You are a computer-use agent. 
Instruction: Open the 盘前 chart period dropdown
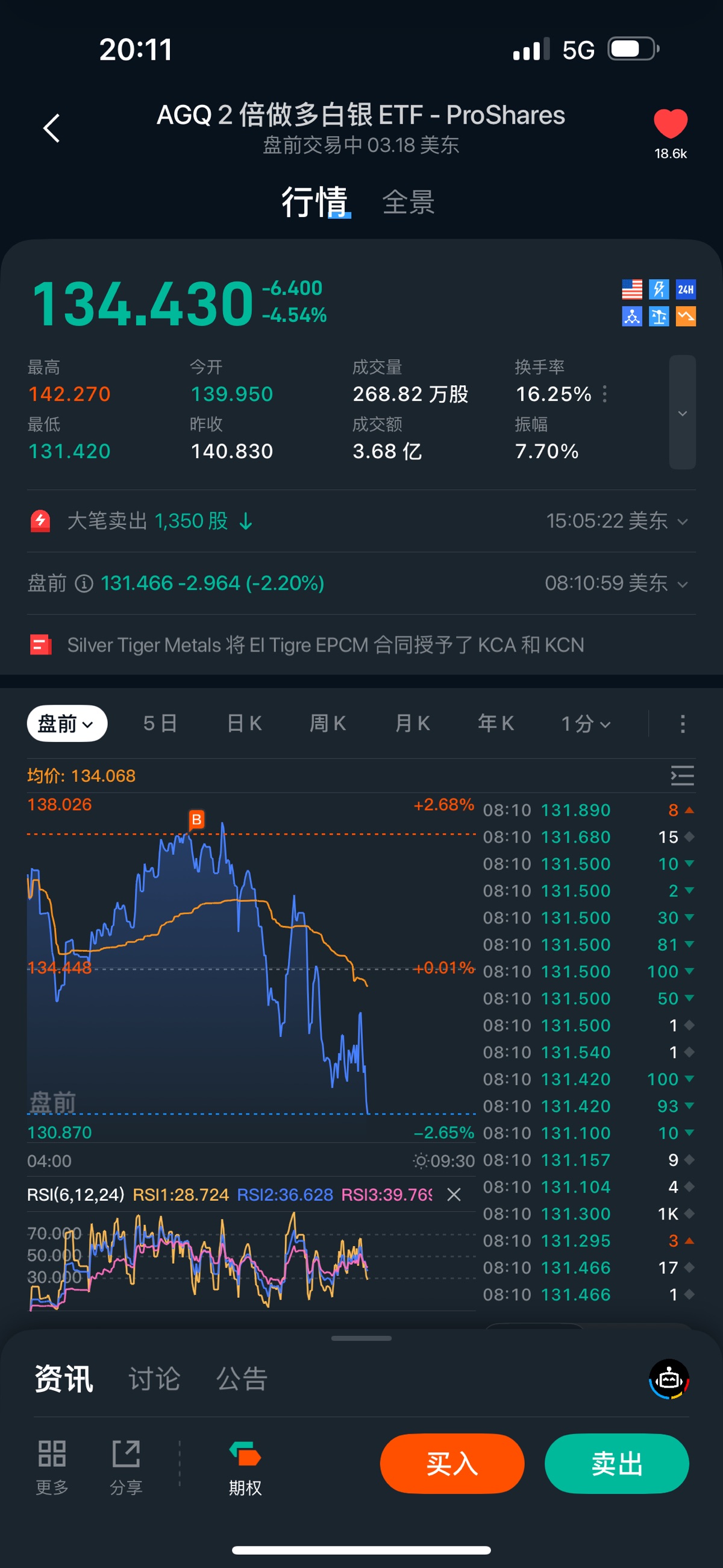click(x=67, y=724)
